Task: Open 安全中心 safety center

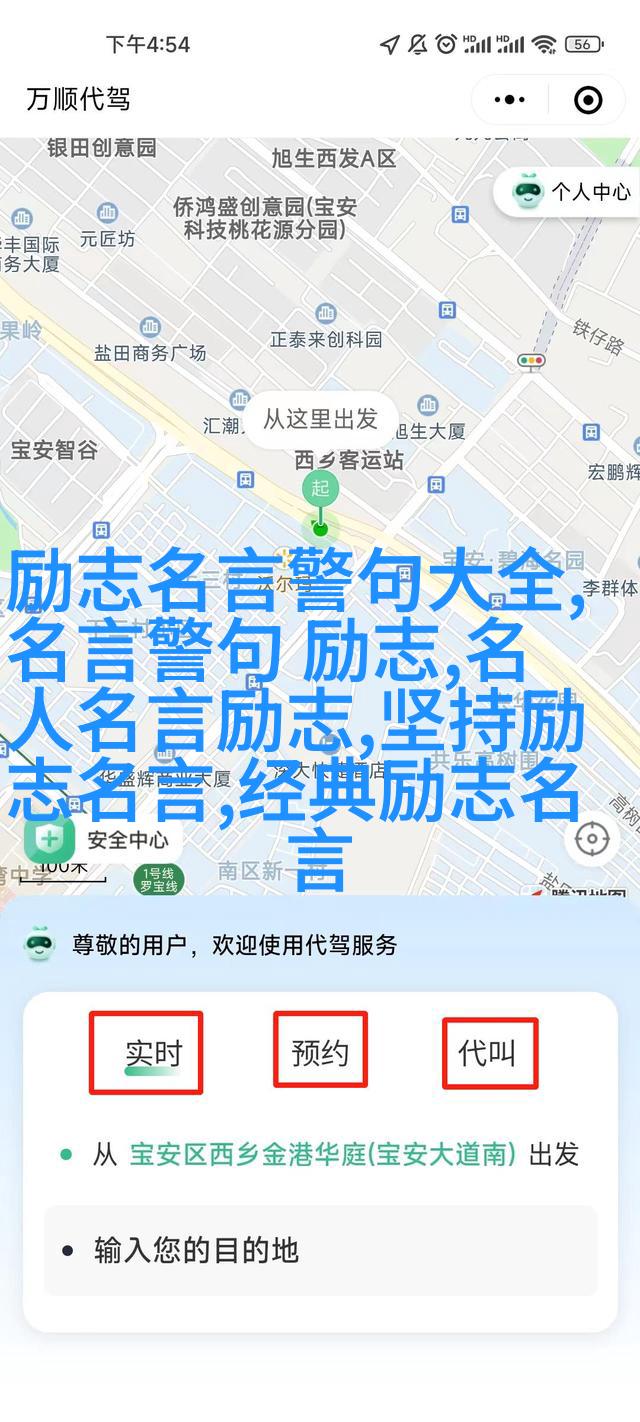Action: 99,840
